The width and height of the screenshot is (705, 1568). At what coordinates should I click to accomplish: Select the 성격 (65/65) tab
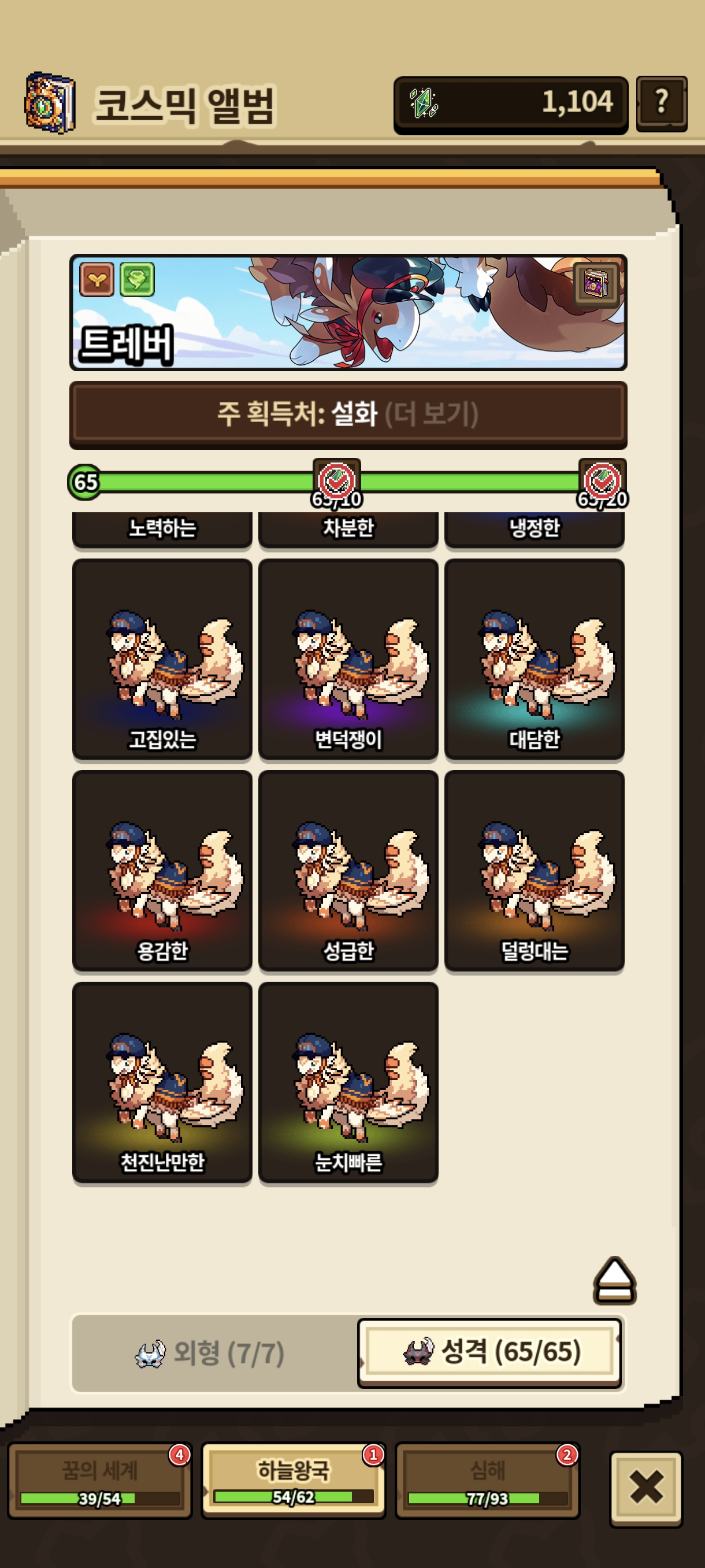(x=490, y=1352)
